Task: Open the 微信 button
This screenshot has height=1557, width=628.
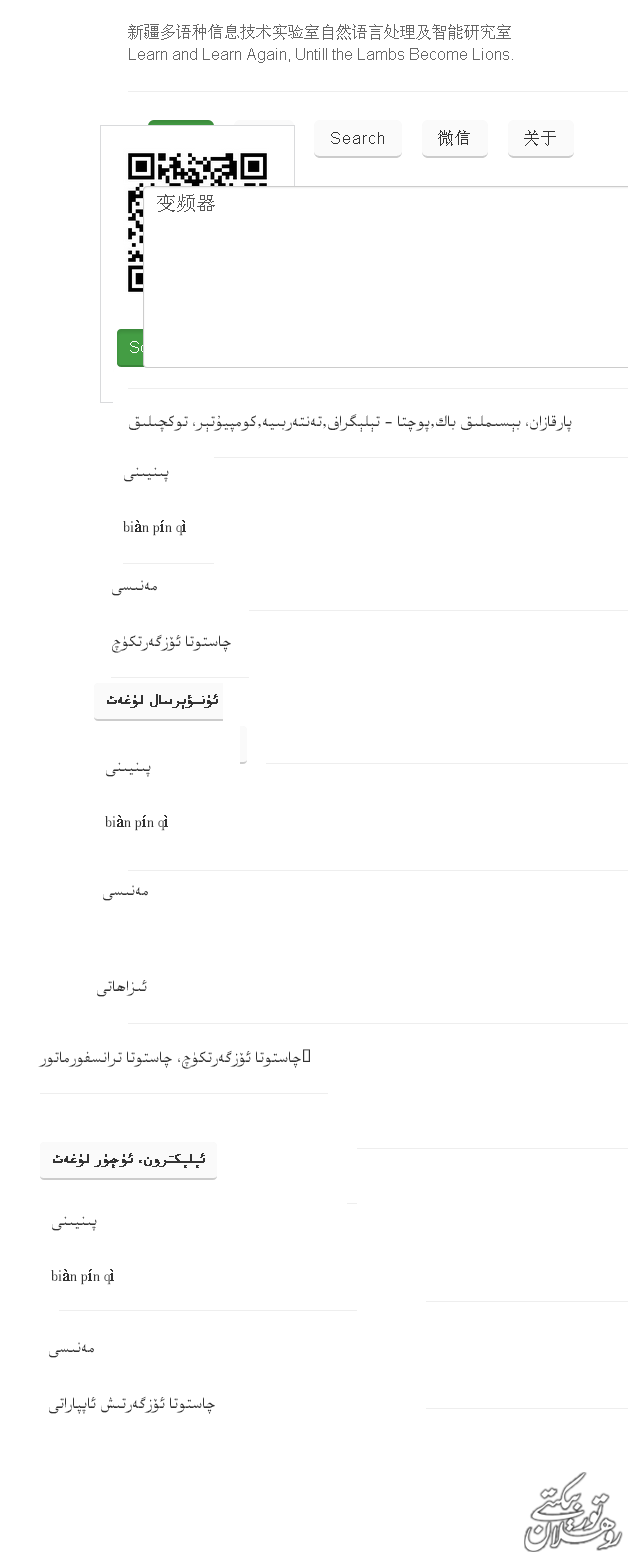Action: click(x=454, y=138)
